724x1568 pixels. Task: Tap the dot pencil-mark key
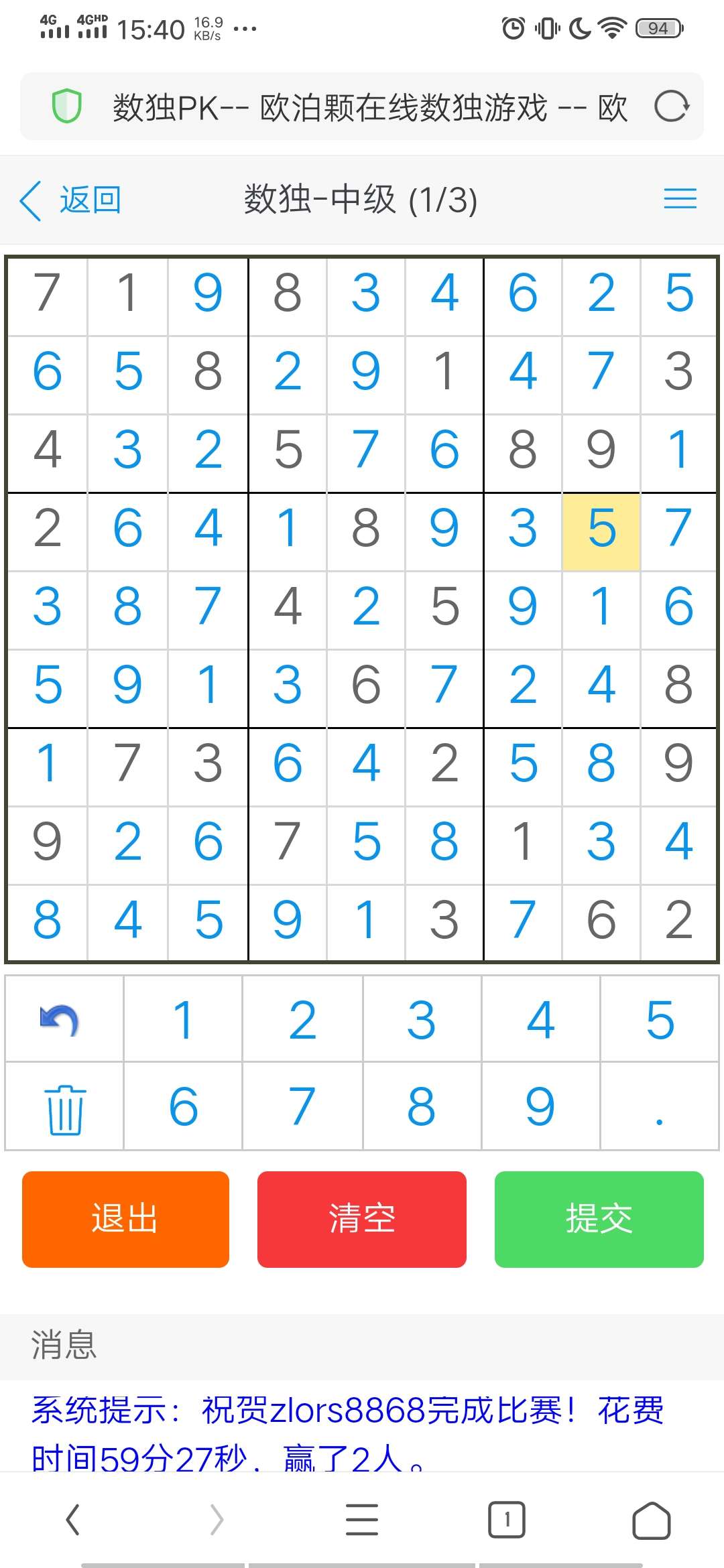click(658, 1109)
